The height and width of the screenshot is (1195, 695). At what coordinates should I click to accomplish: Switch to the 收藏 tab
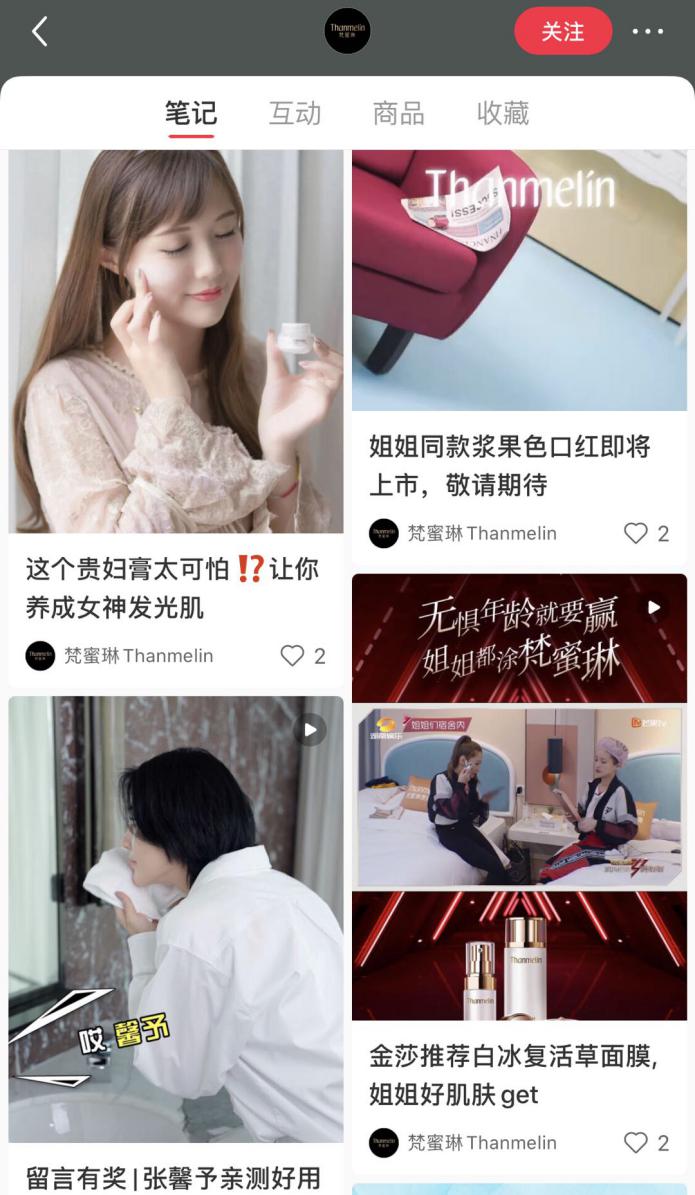[503, 113]
